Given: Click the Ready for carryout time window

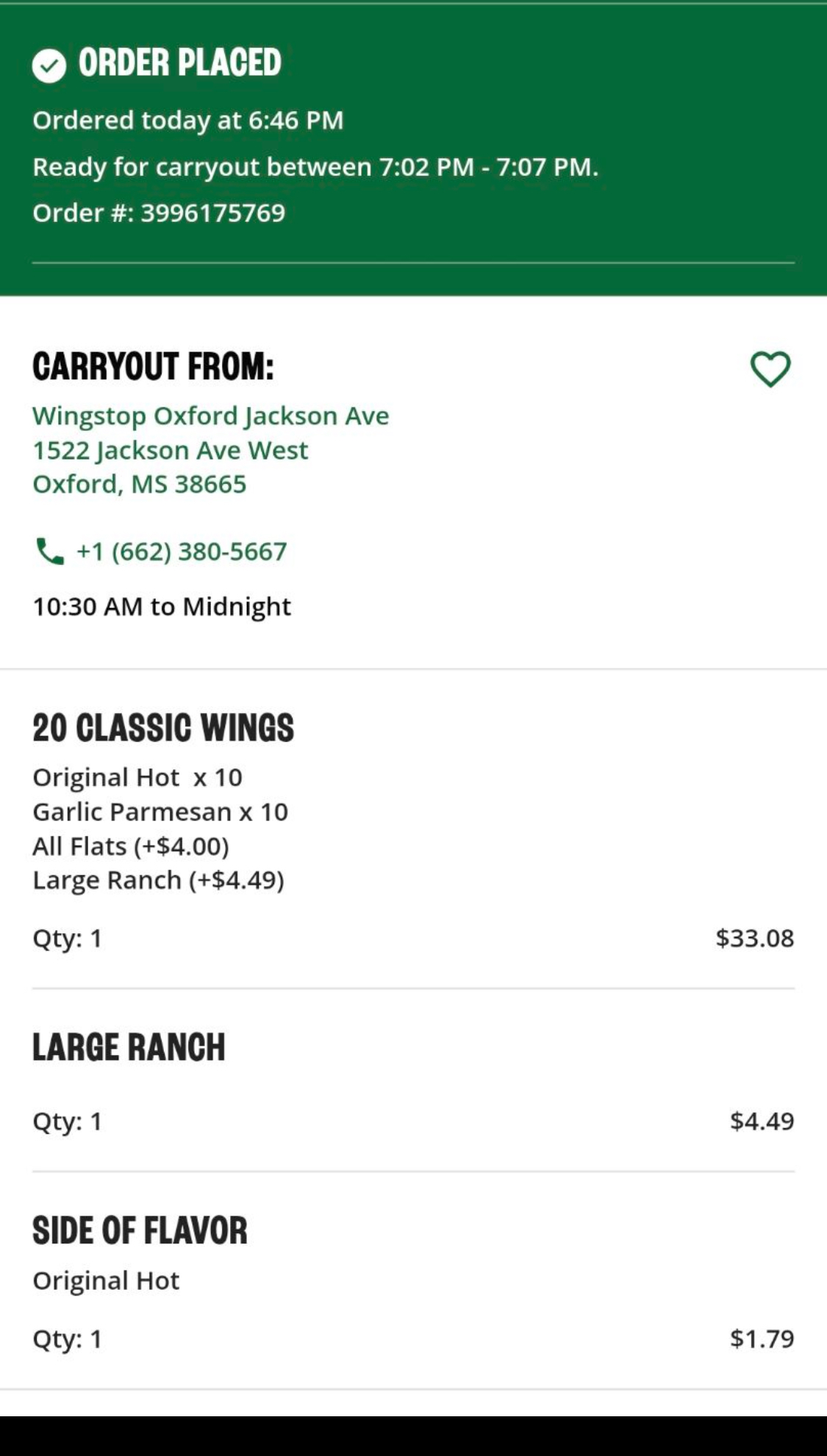Looking at the screenshot, I should click(x=315, y=167).
